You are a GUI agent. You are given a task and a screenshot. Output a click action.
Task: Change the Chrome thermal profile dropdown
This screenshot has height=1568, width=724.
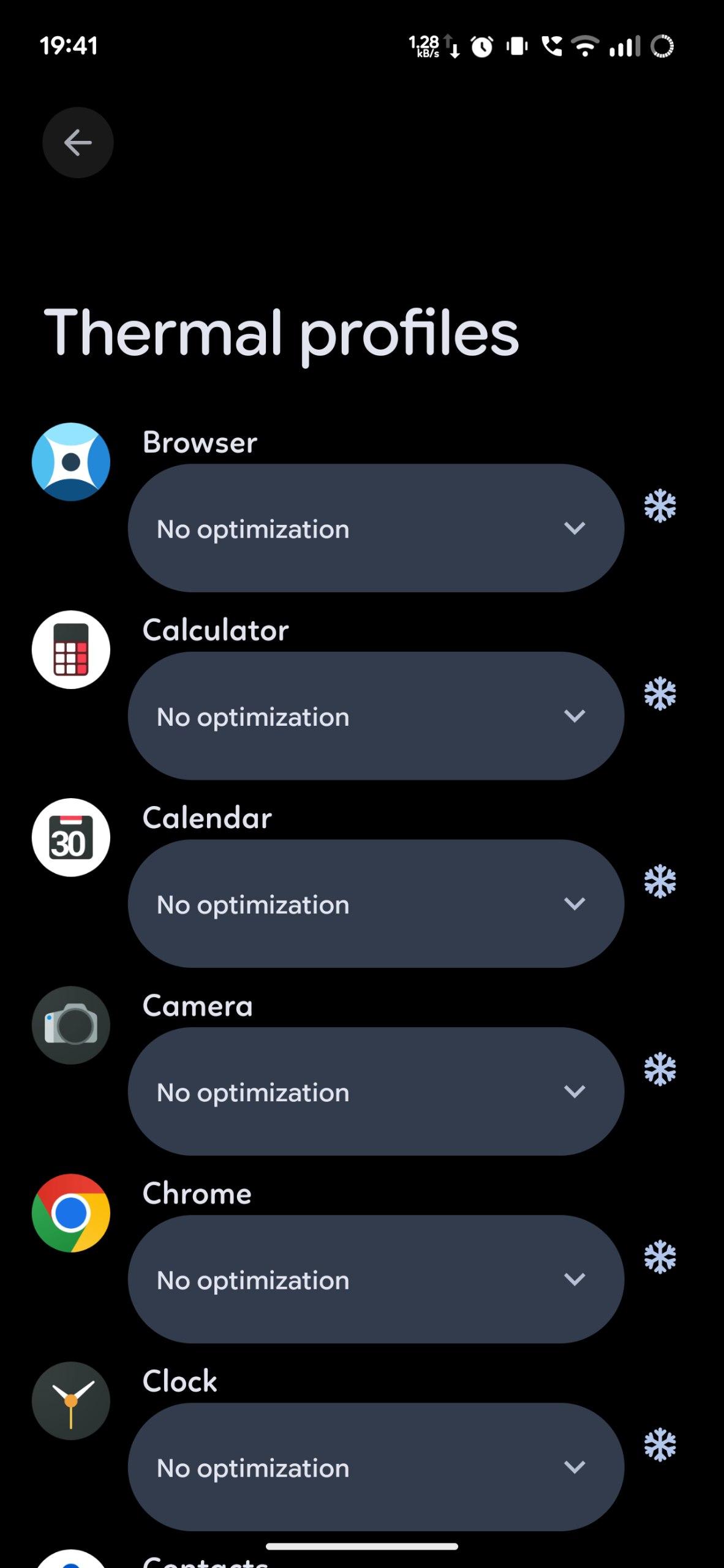(375, 1279)
